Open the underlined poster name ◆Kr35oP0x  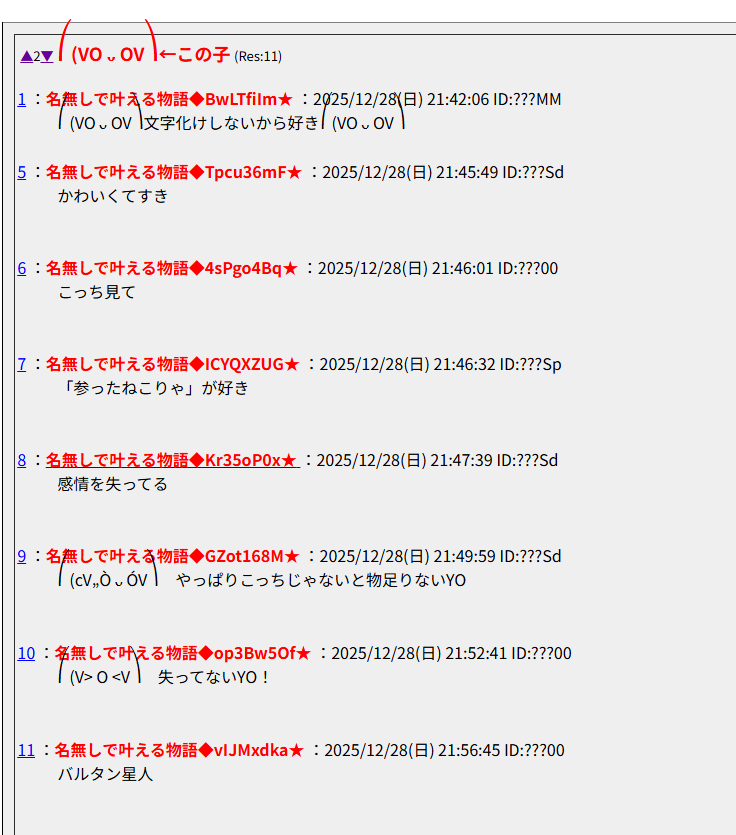172,460
